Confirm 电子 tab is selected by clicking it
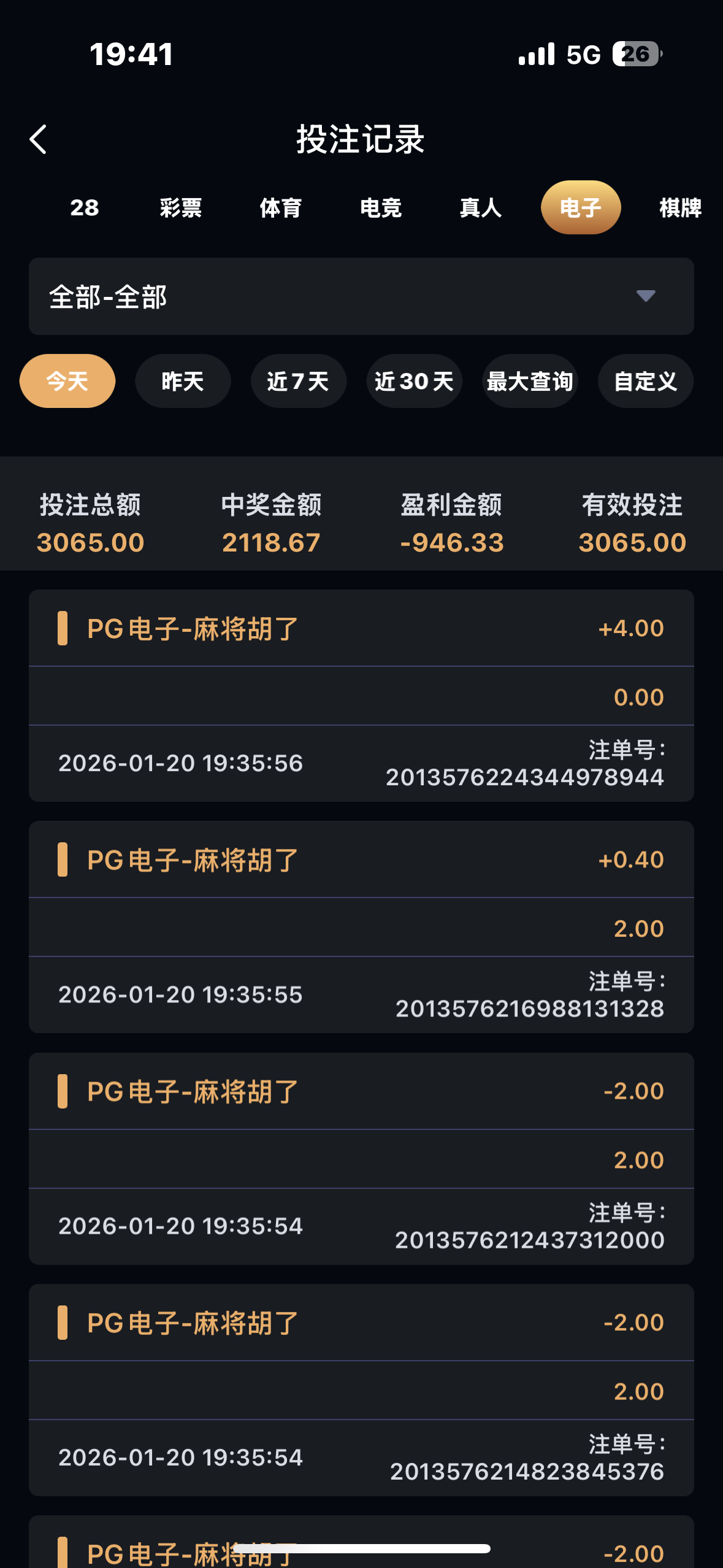The image size is (723, 1568). point(580,208)
